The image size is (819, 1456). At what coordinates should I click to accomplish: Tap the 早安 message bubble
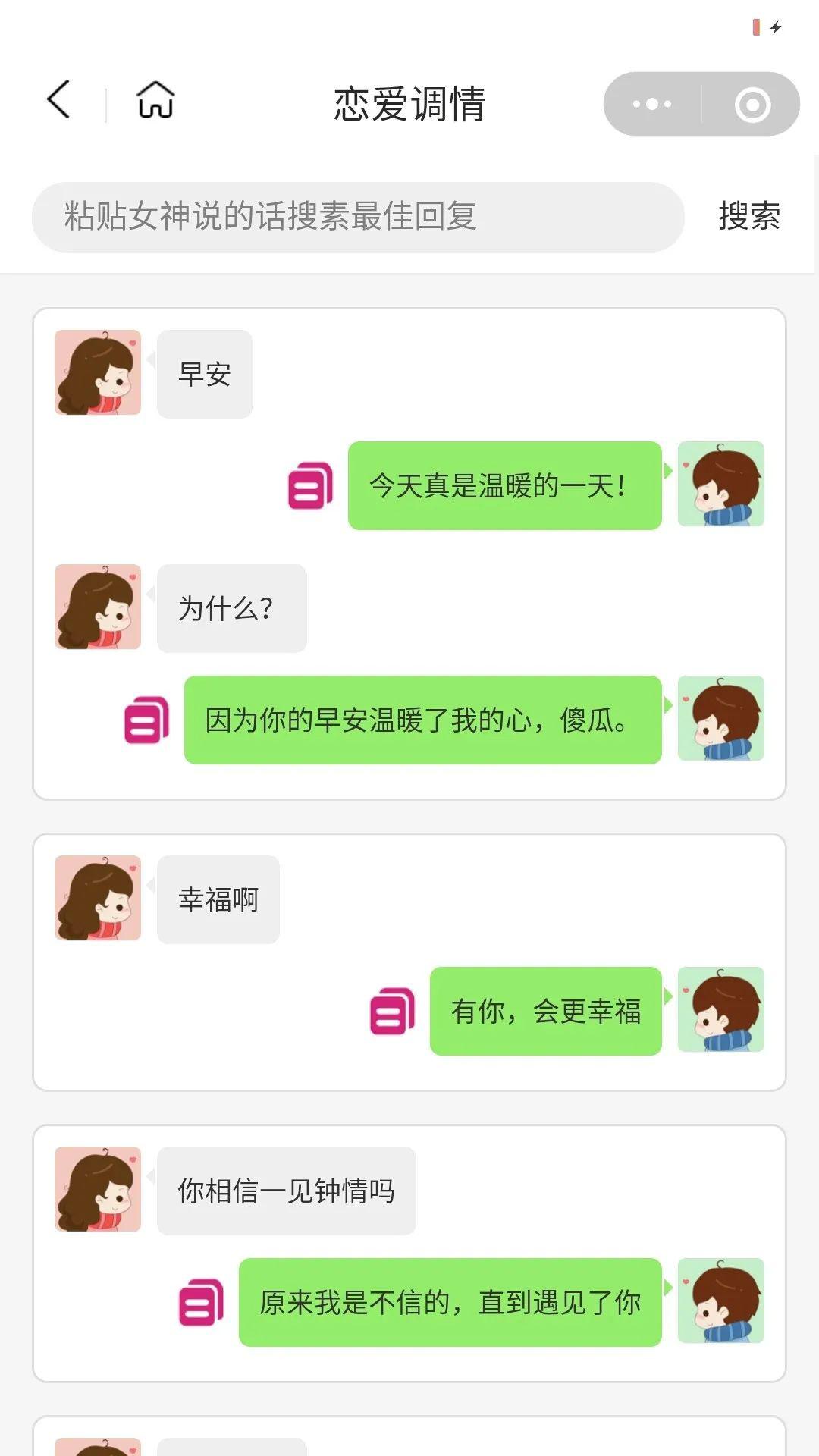(x=204, y=372)
